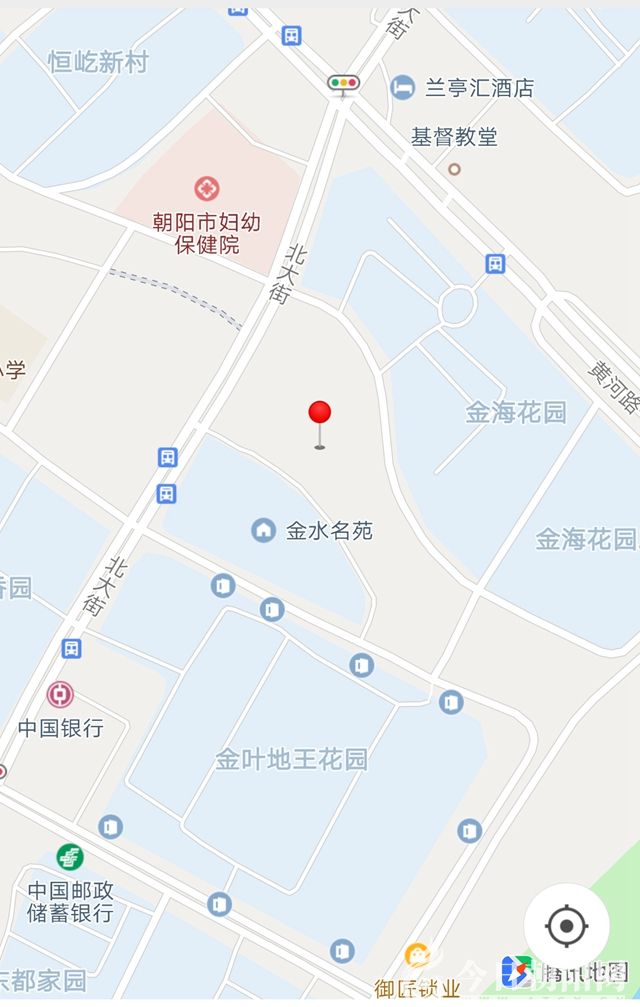The image size is (640, 1007).
Task: Select the 兰亭汇酒店 hotel marker
Action: (x=403, y=88)
